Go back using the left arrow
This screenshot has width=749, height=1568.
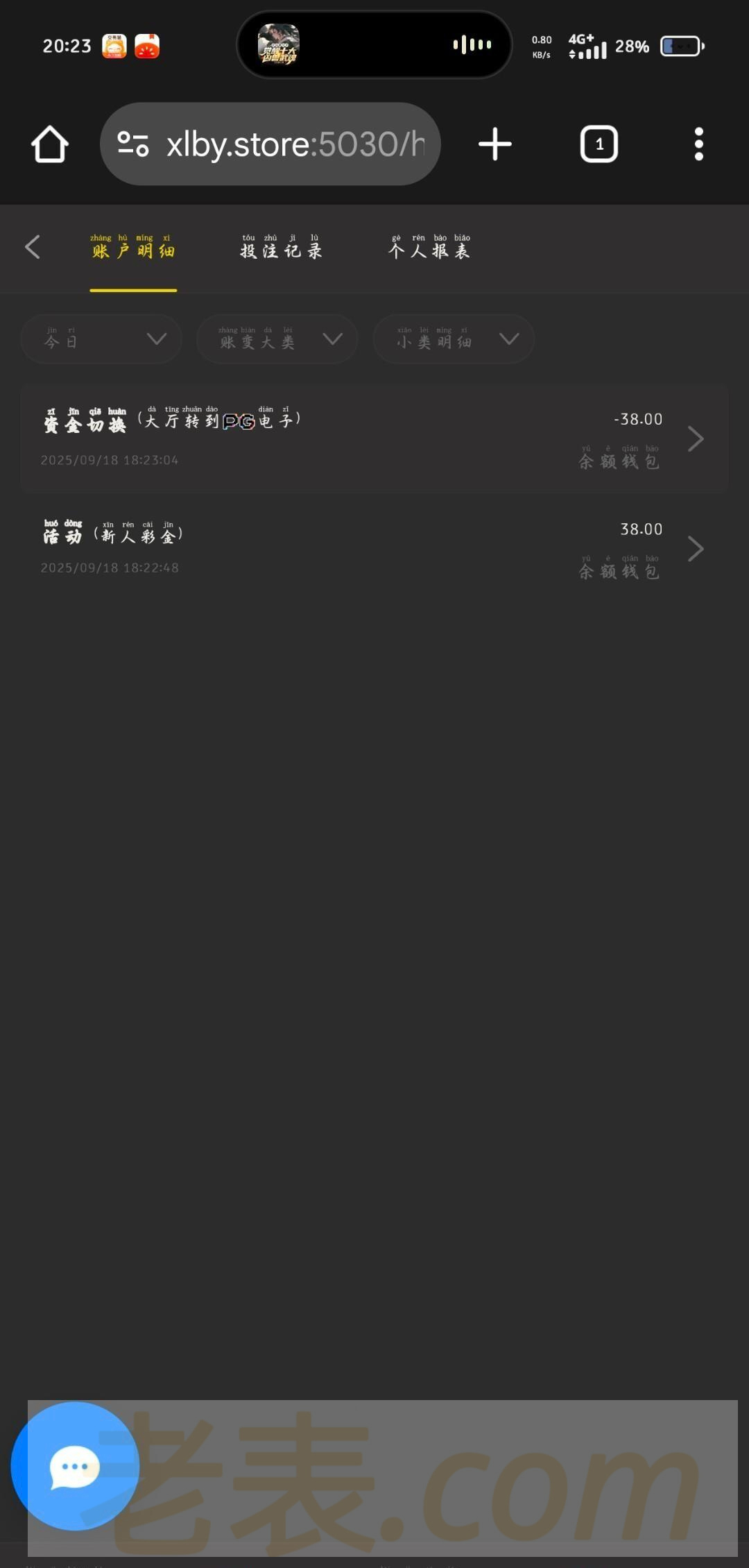[33, 247]
